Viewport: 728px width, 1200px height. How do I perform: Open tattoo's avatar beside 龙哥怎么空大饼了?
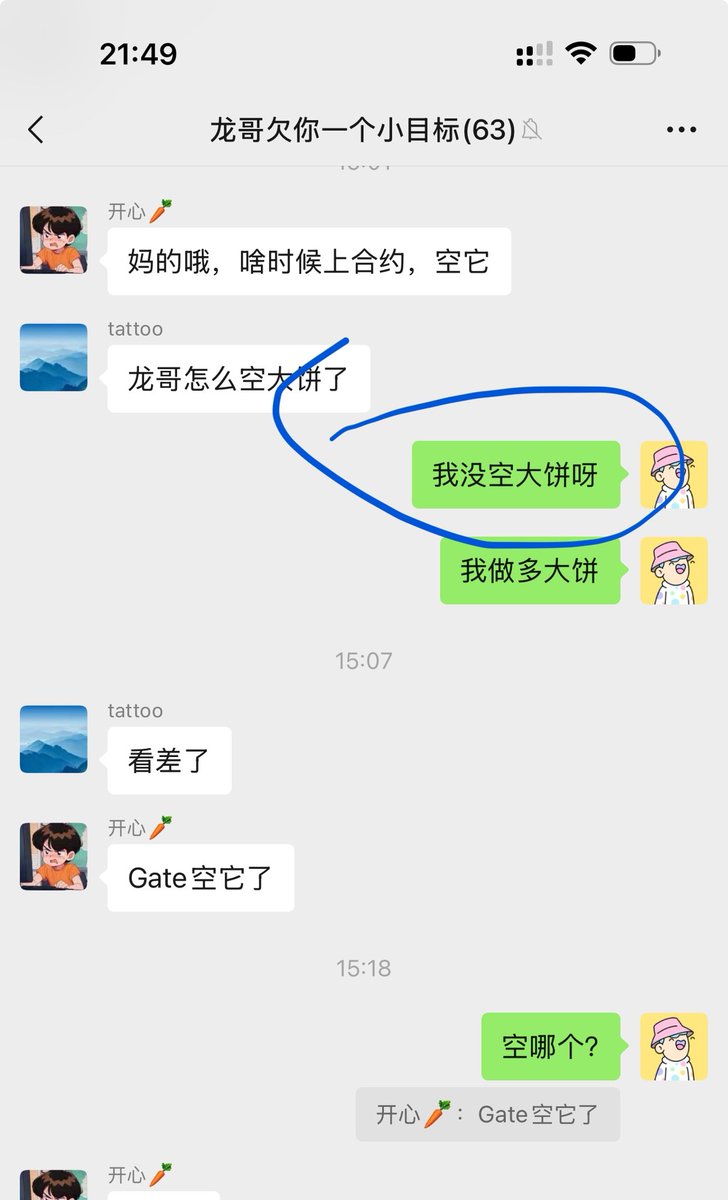pos(54,357)
